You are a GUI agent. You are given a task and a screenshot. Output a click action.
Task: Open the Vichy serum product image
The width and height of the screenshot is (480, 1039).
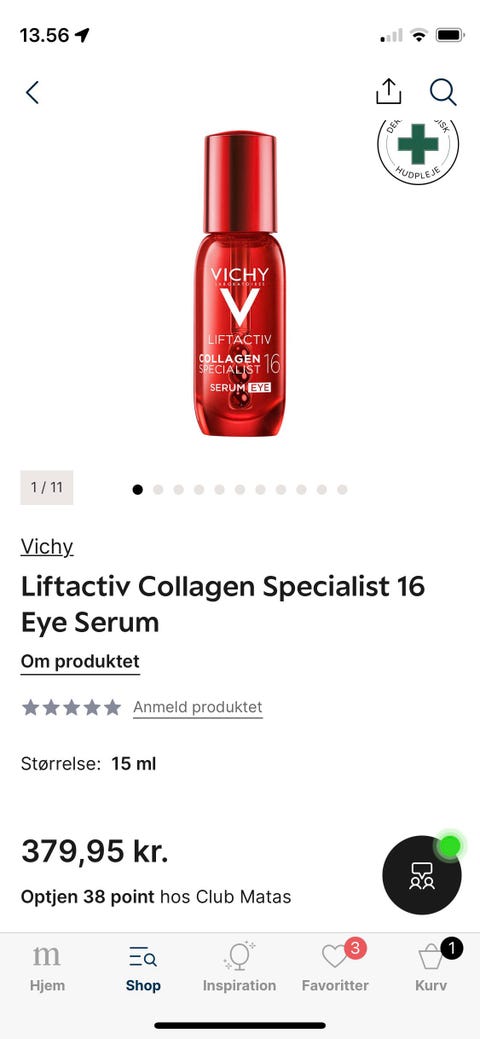point(239,284)
